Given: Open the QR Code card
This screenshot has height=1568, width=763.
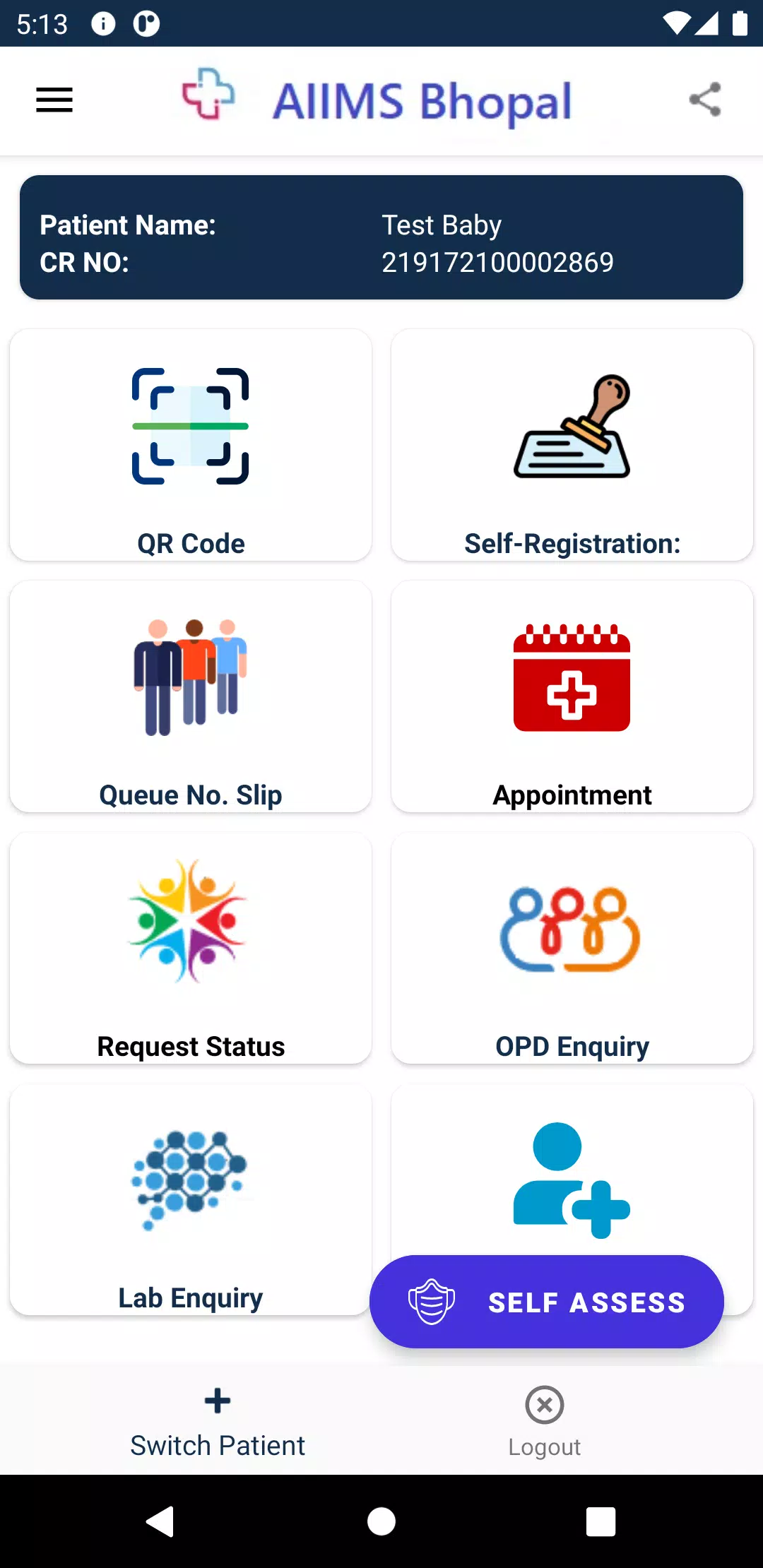Looking at the screenshot, I should point(191,445).
